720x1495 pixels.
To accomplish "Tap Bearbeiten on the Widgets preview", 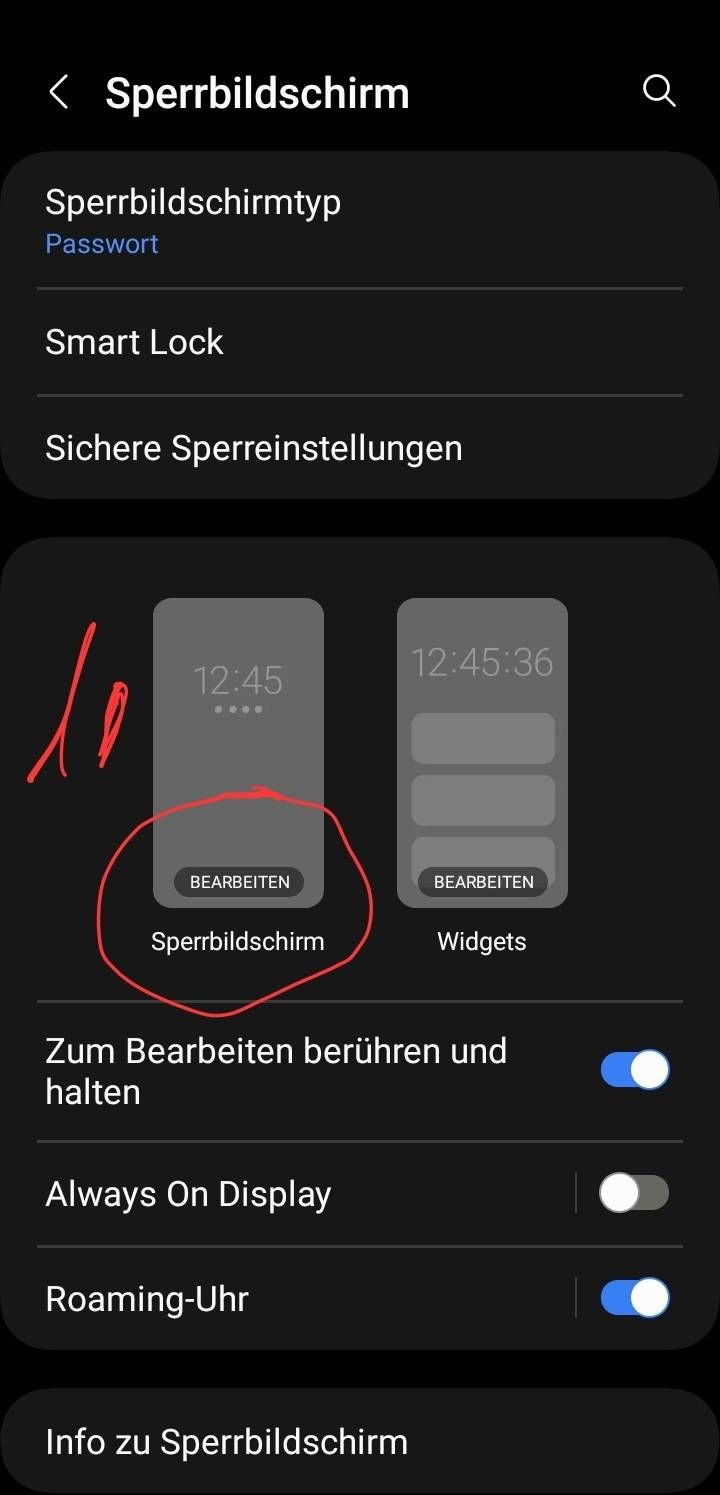I will click(x=483, y=882).
